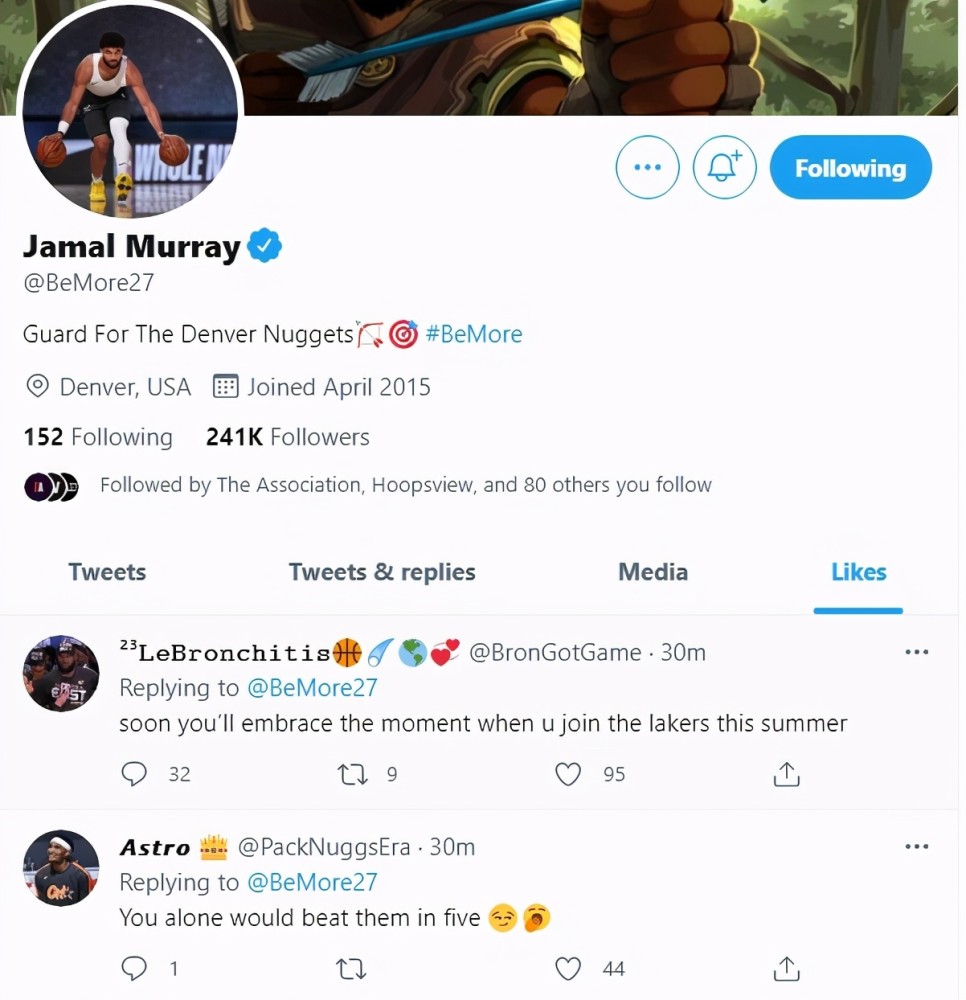
Task: Open Jamal Murray's profile picture
Action: coord(129,115)
